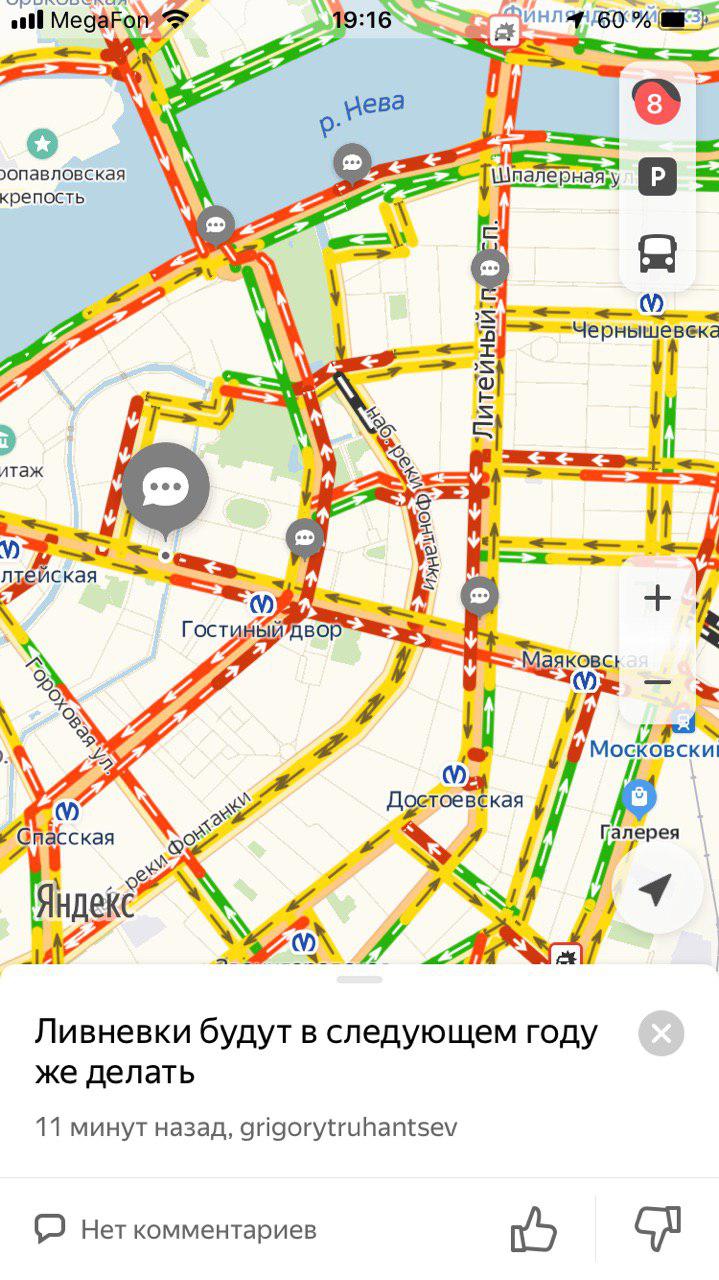The image size is (719, 1280).
Task: Open comments labeled Нет комментариев
Action: click(x=176, y=1229)
